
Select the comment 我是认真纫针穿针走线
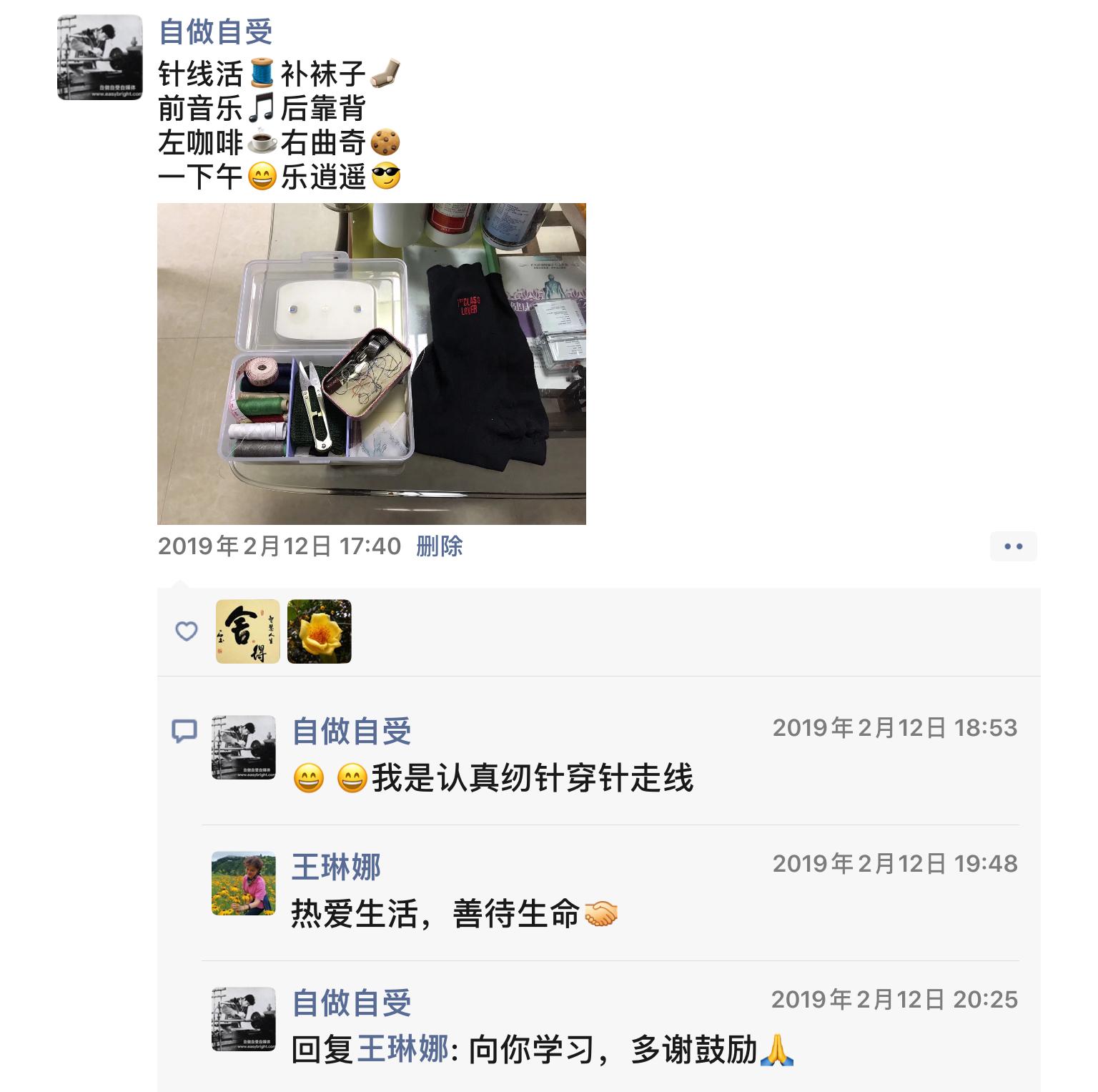[532, 778]
